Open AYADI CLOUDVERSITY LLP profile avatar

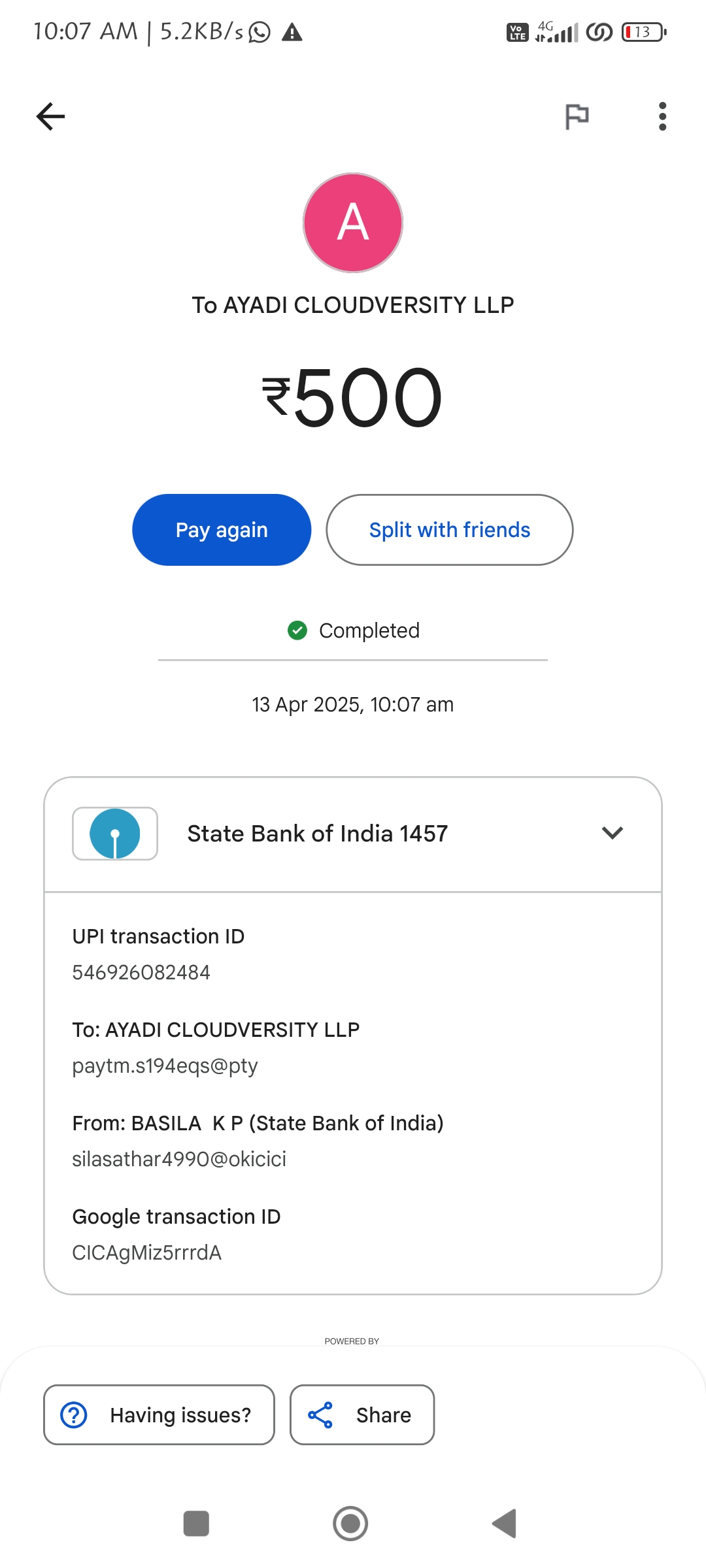(x=353, y=223)
